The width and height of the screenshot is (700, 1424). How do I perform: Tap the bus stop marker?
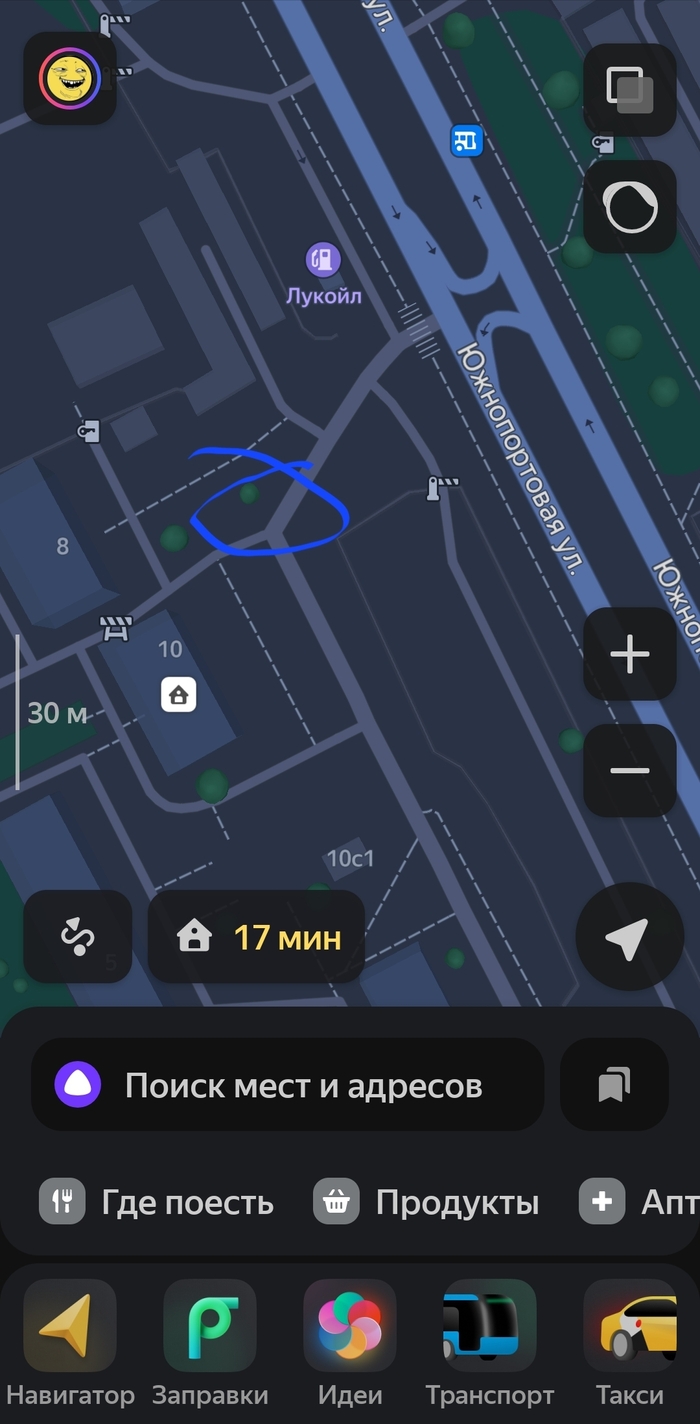tap(466, 141)
